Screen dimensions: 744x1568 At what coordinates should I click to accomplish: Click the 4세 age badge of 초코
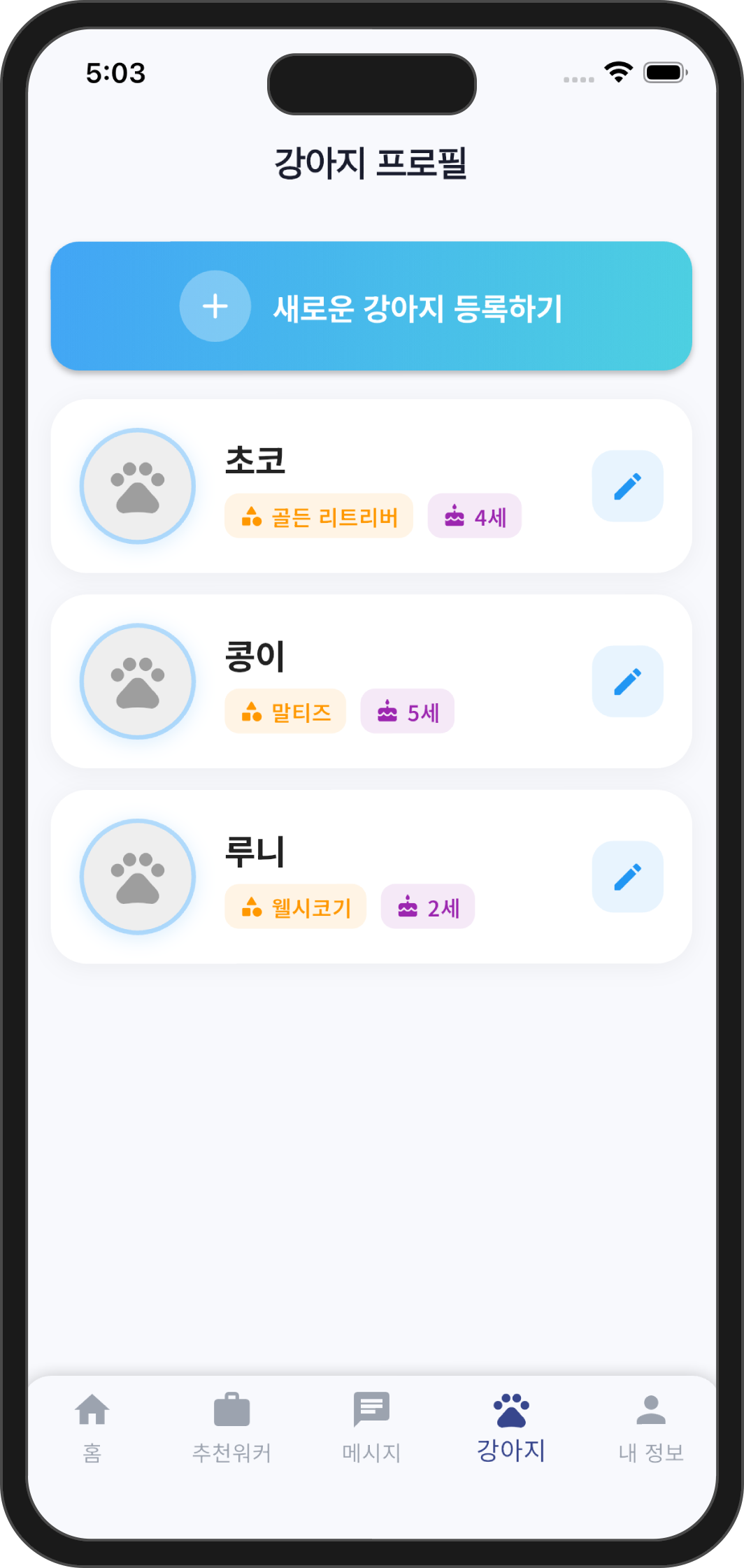pyautogui.click(x=474, y=516)
